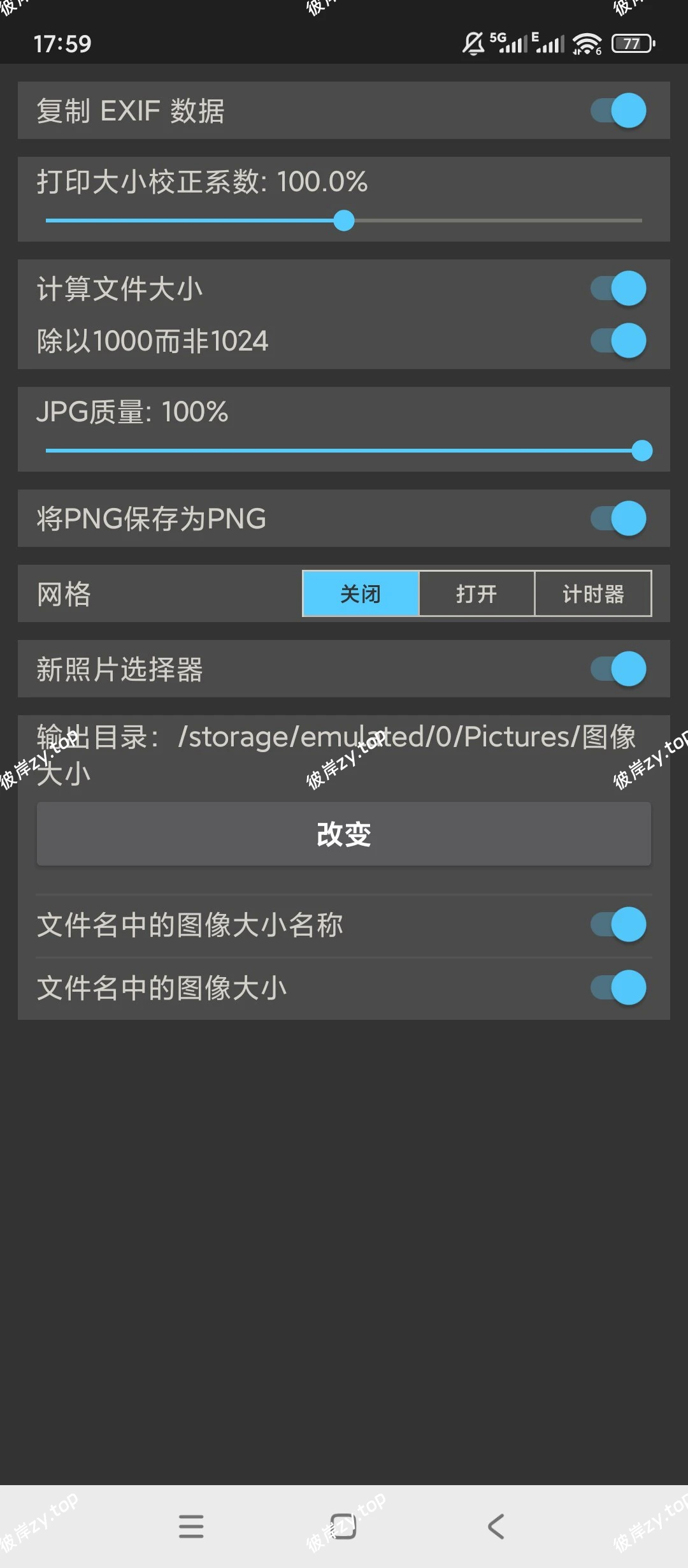Select 打开 for the grid option
Screen dimensions: 688x1568
pos(477,593)
